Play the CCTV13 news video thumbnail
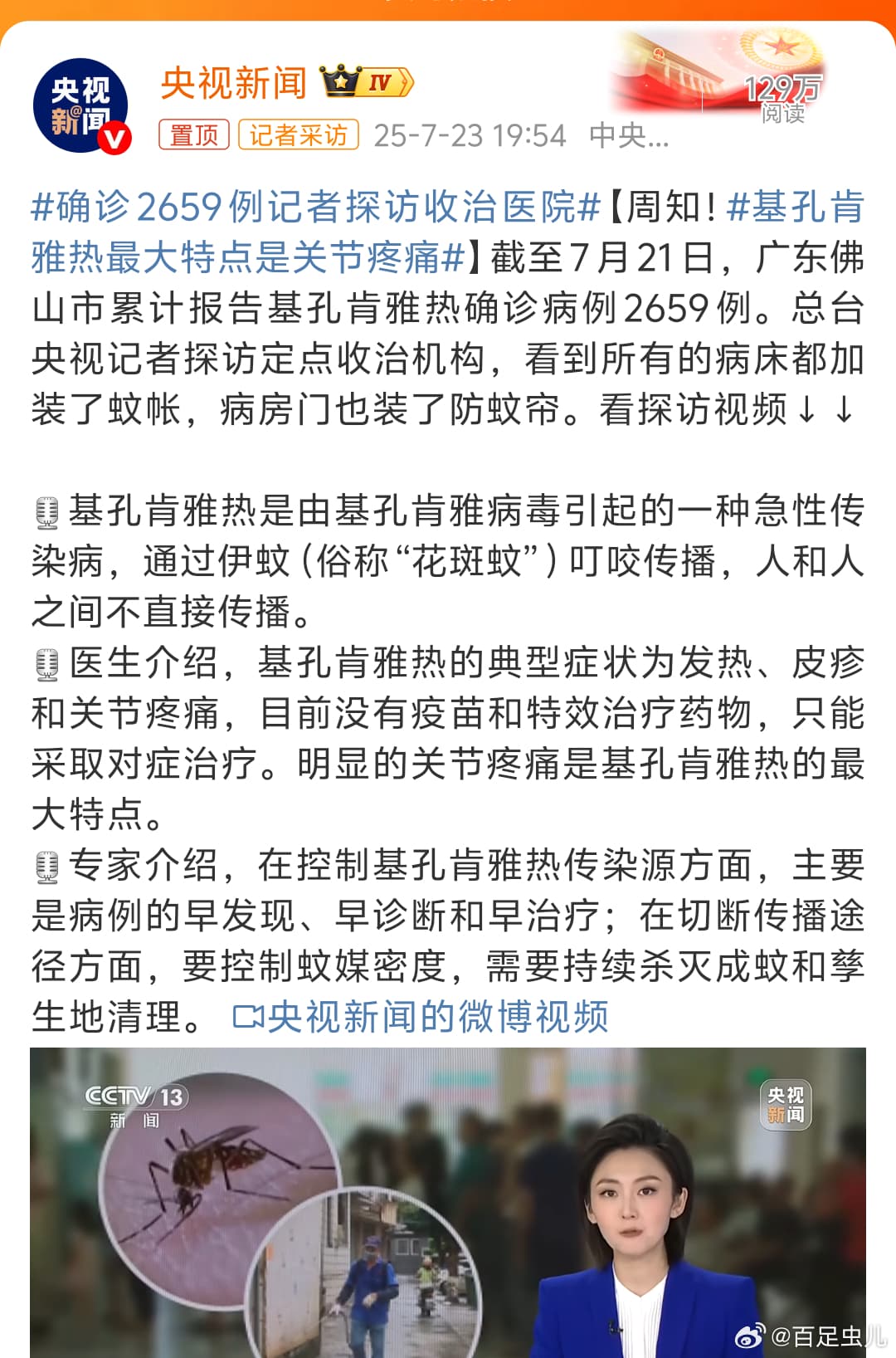This screenshot has width=896, height=1358. click(448, 1202)
